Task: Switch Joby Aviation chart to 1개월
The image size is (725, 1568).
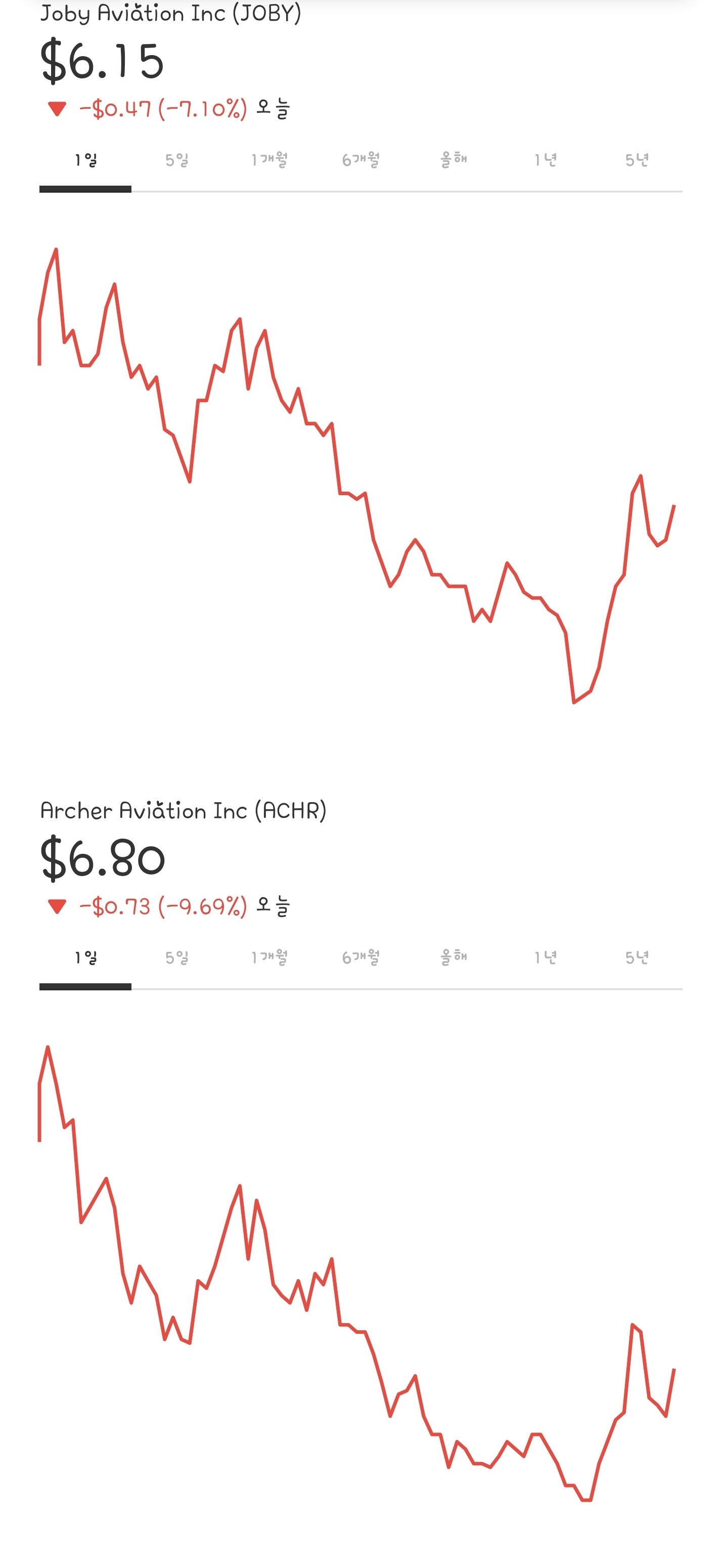Action: (x=269, y=161)
